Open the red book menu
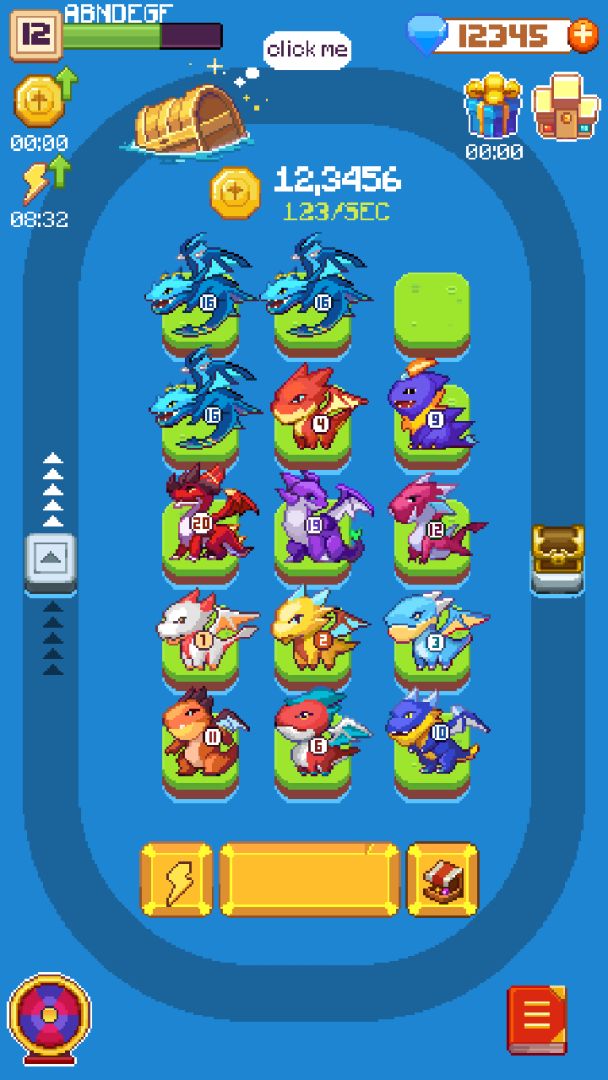The height and width of the screenshot is (1080, 608). click(x=536, y=1019)
